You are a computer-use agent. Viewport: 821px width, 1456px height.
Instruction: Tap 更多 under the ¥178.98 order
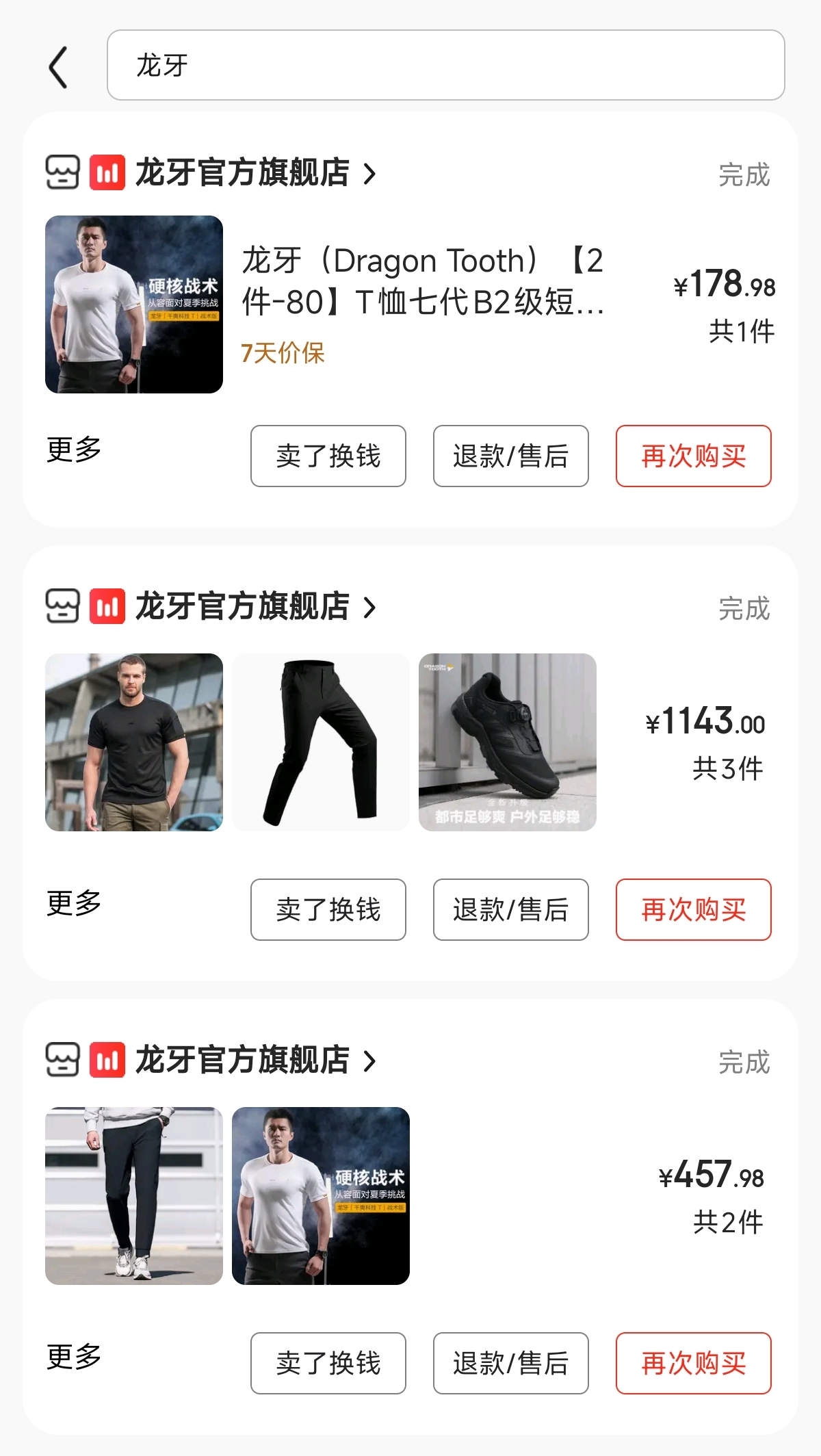click(74, 450)
